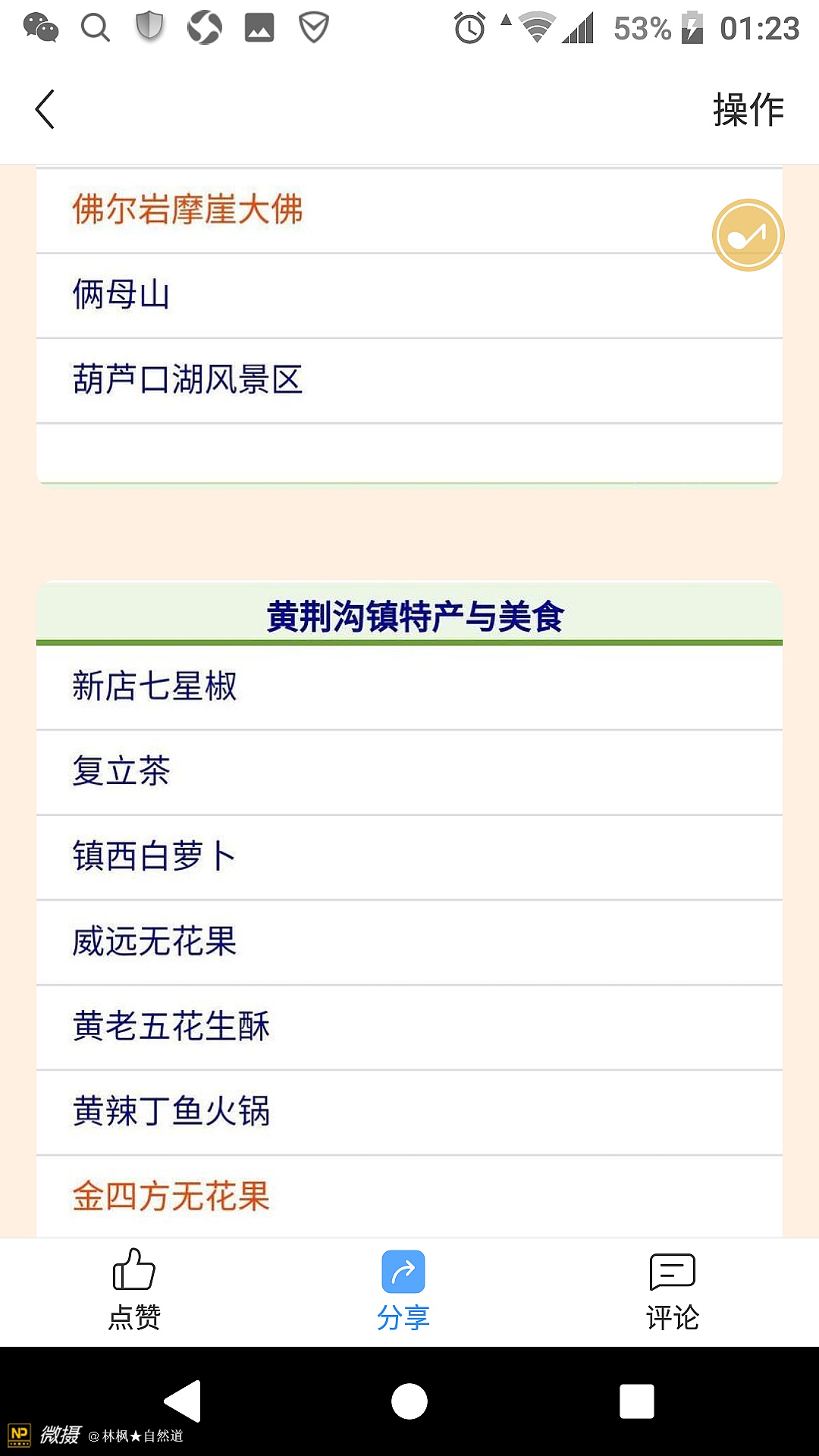Open 复立茶 entry
Viewport: 819px width, 1456px height.
[121, 771]
